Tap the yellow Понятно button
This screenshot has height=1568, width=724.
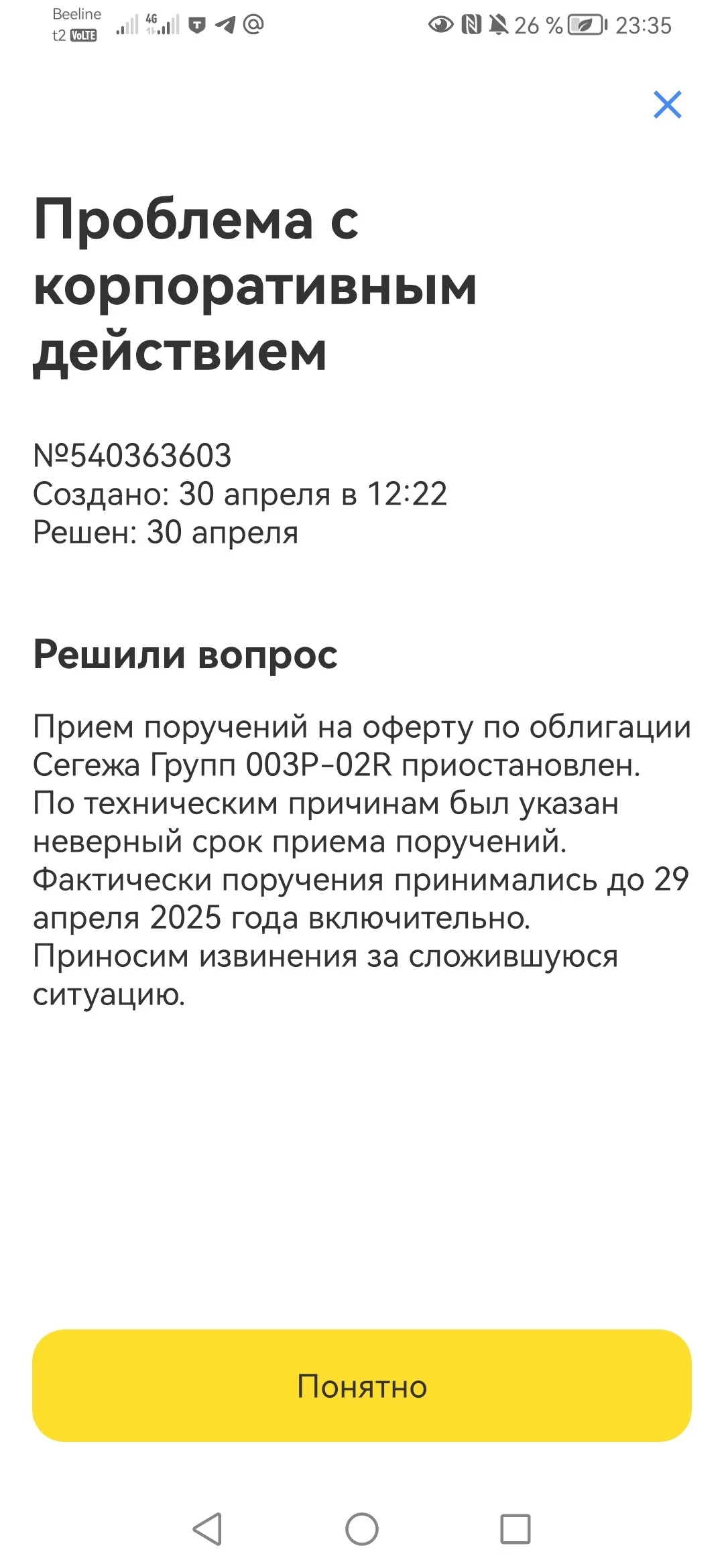pos(362,1386)
